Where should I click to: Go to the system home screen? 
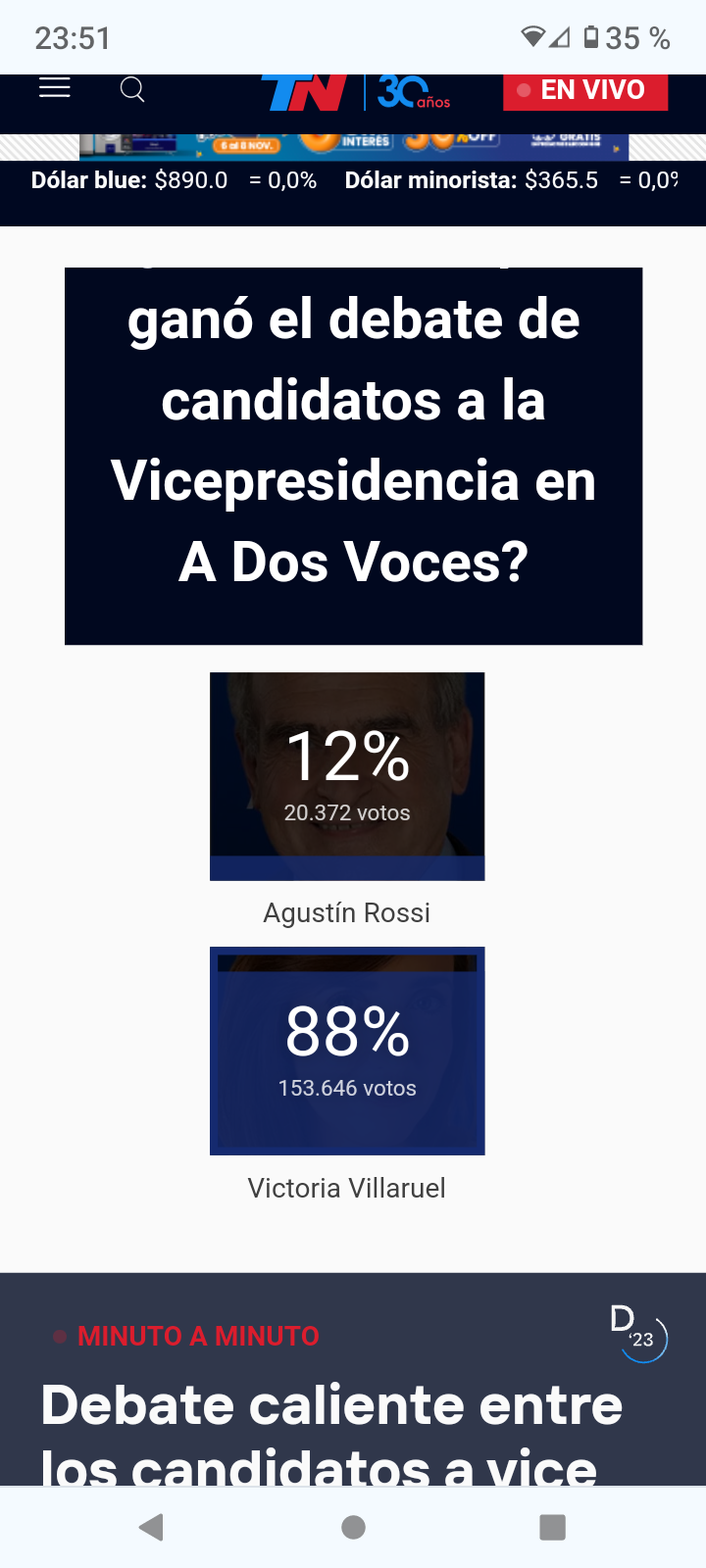(x=353, y=1527)
